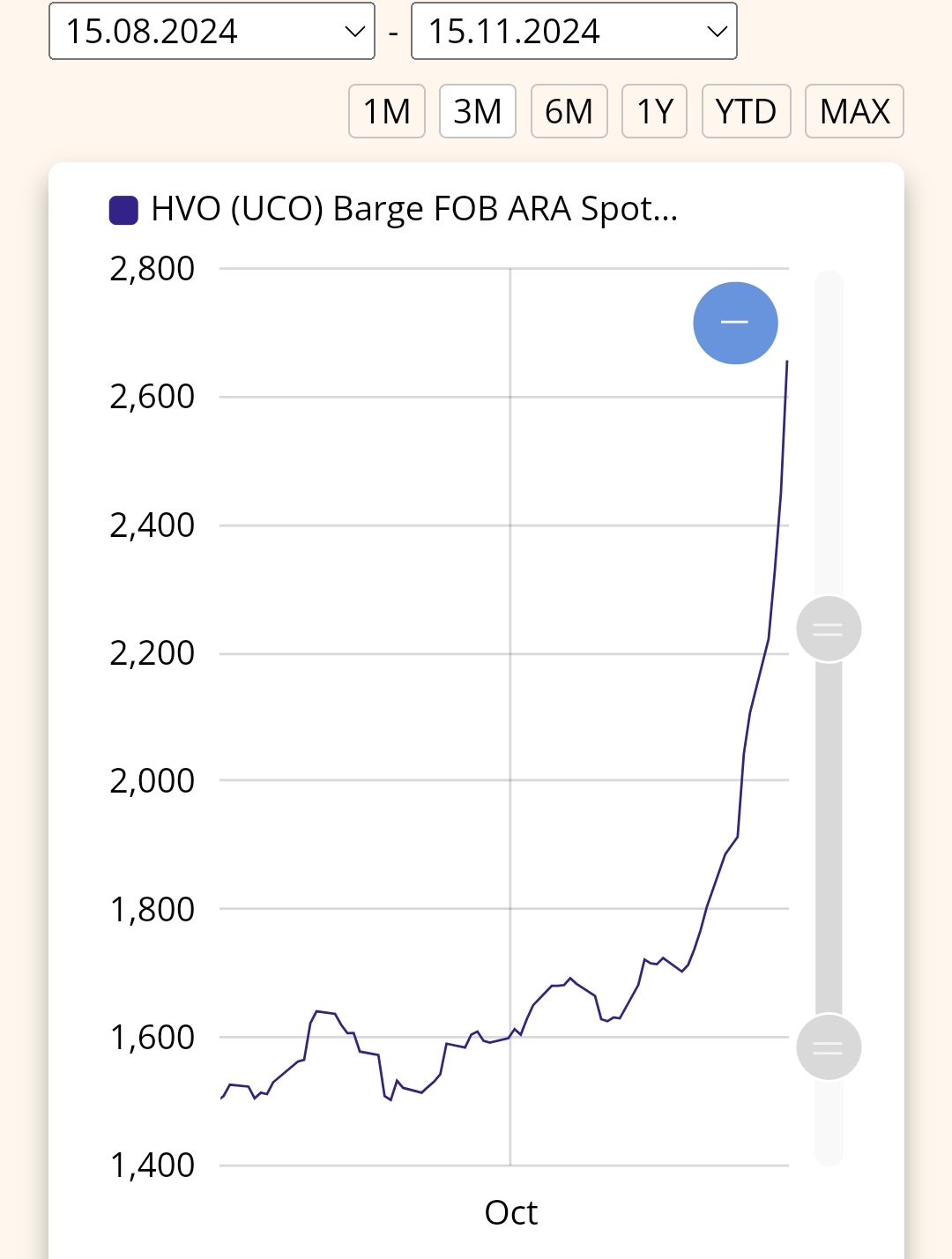Image resolution: width=952 pixels, height=1259 pixels.
Task: Open the start date dropdown 15.08.2024
Action: [x=212, y=31]
